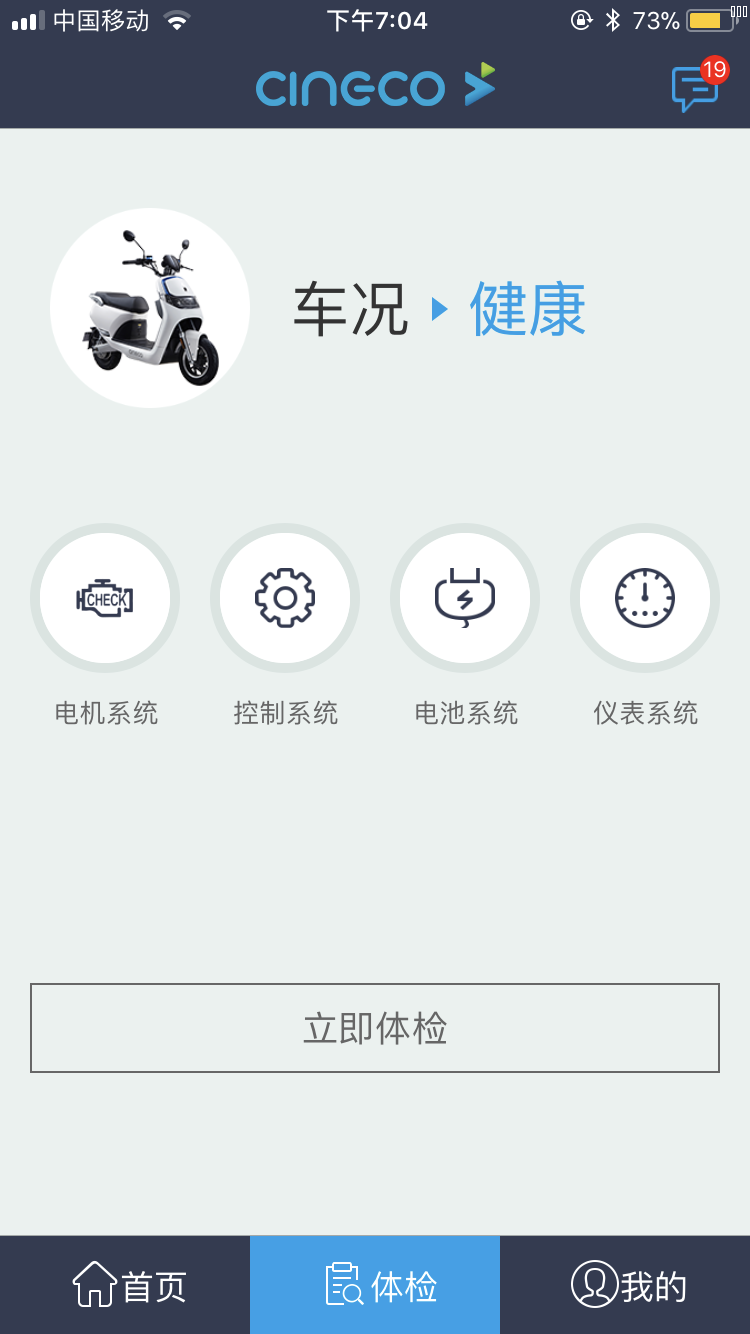Select the 控制系统 gear icon
This screenshot has height=1334, width=750.
click(x=285, y=597)
